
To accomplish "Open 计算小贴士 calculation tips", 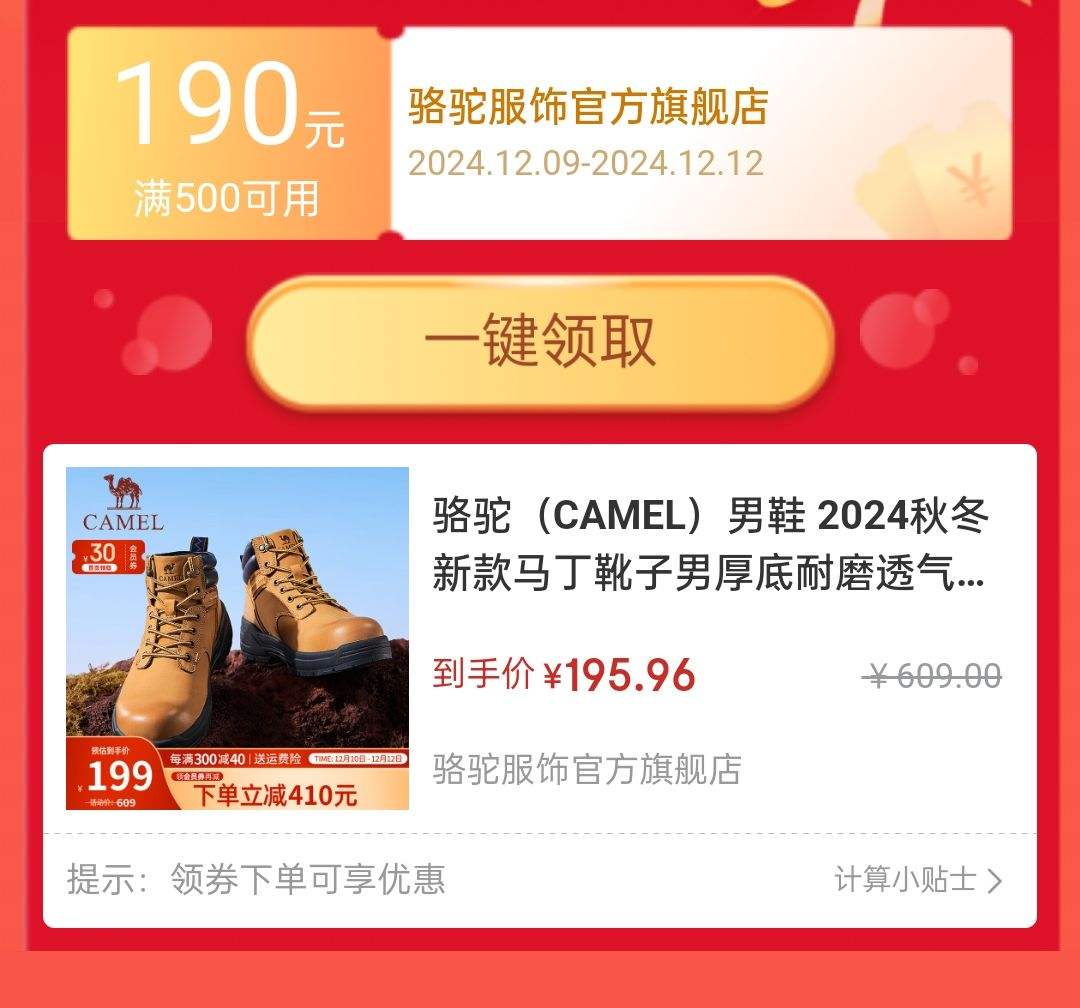I will pos(917,880).
